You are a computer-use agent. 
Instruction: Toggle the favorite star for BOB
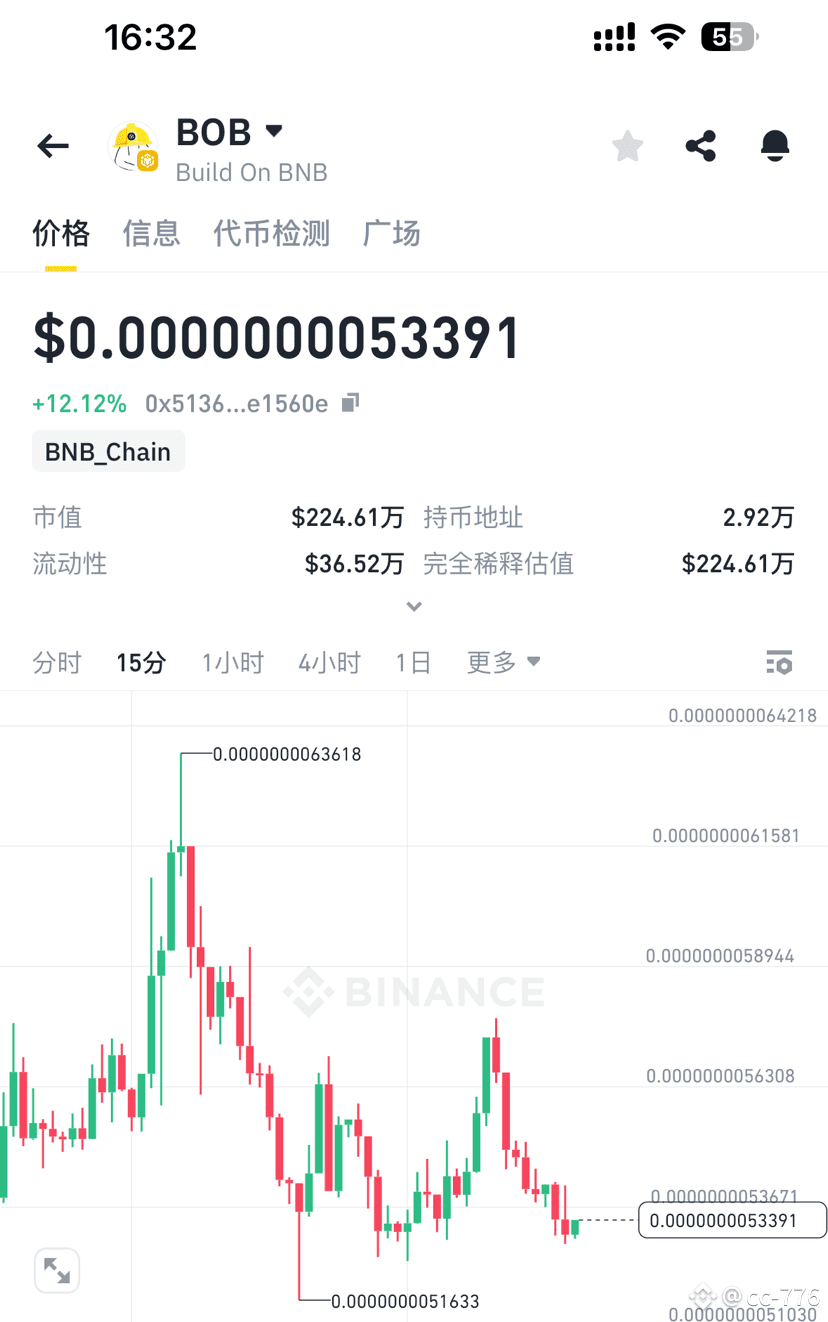click(x=627, y=145)
